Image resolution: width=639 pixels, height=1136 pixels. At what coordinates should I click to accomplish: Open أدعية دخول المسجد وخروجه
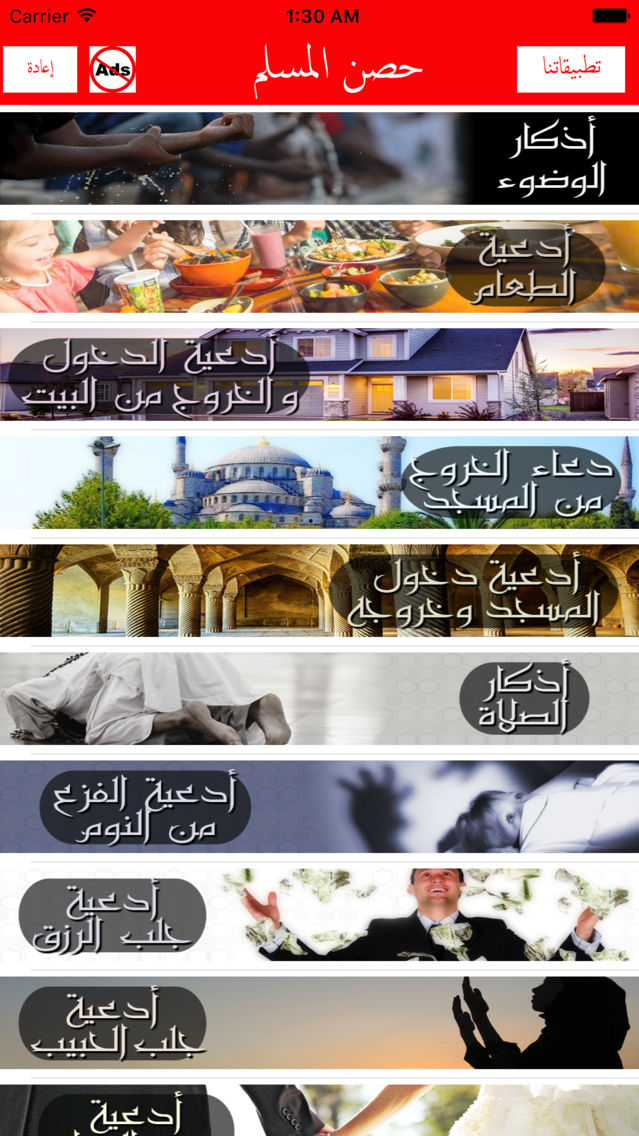[x=320, y=590]
